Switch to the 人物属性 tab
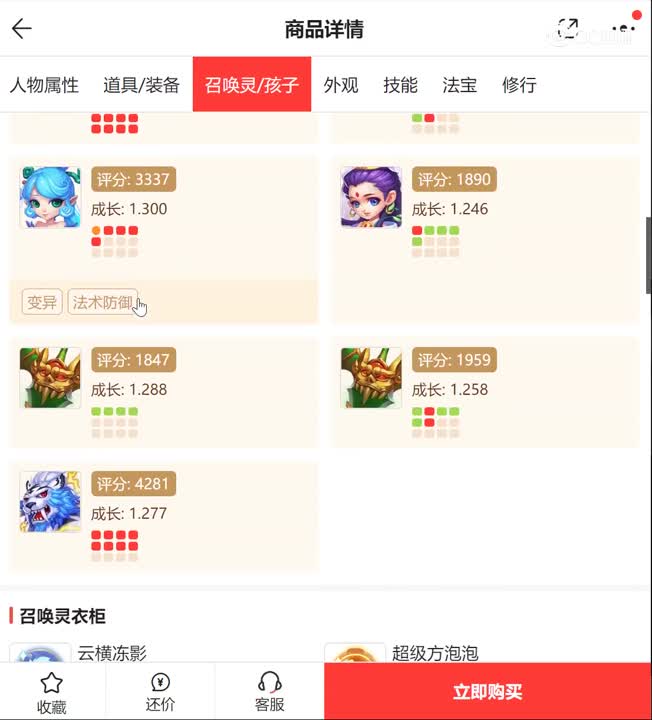This screenshot has height=720, width=652. pos(44,85)
